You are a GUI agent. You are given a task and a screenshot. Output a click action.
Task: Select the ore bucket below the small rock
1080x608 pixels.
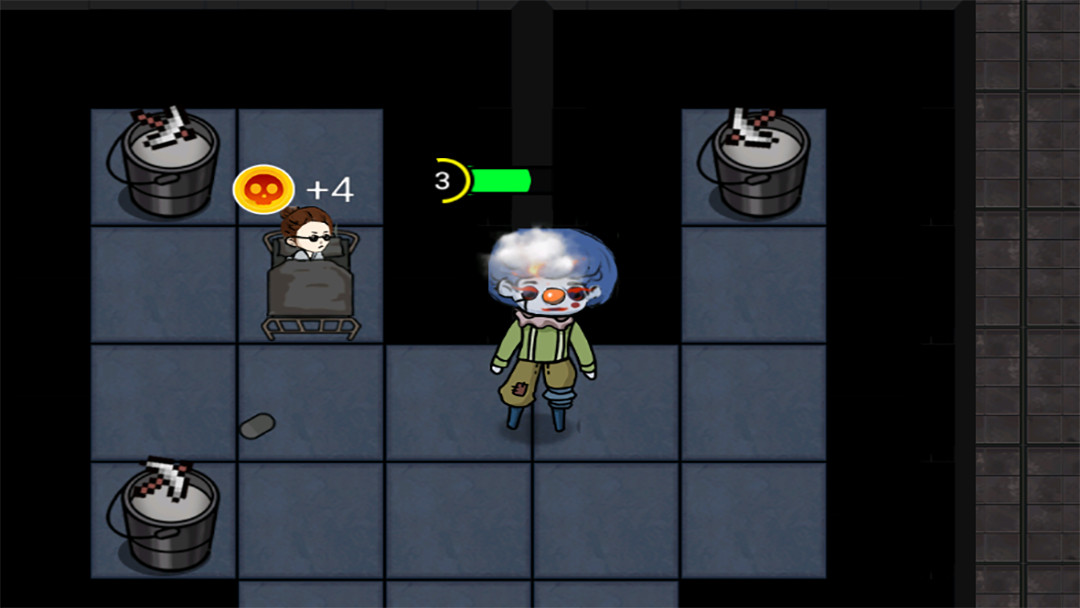pyautogui.click(x=168, y=516)
